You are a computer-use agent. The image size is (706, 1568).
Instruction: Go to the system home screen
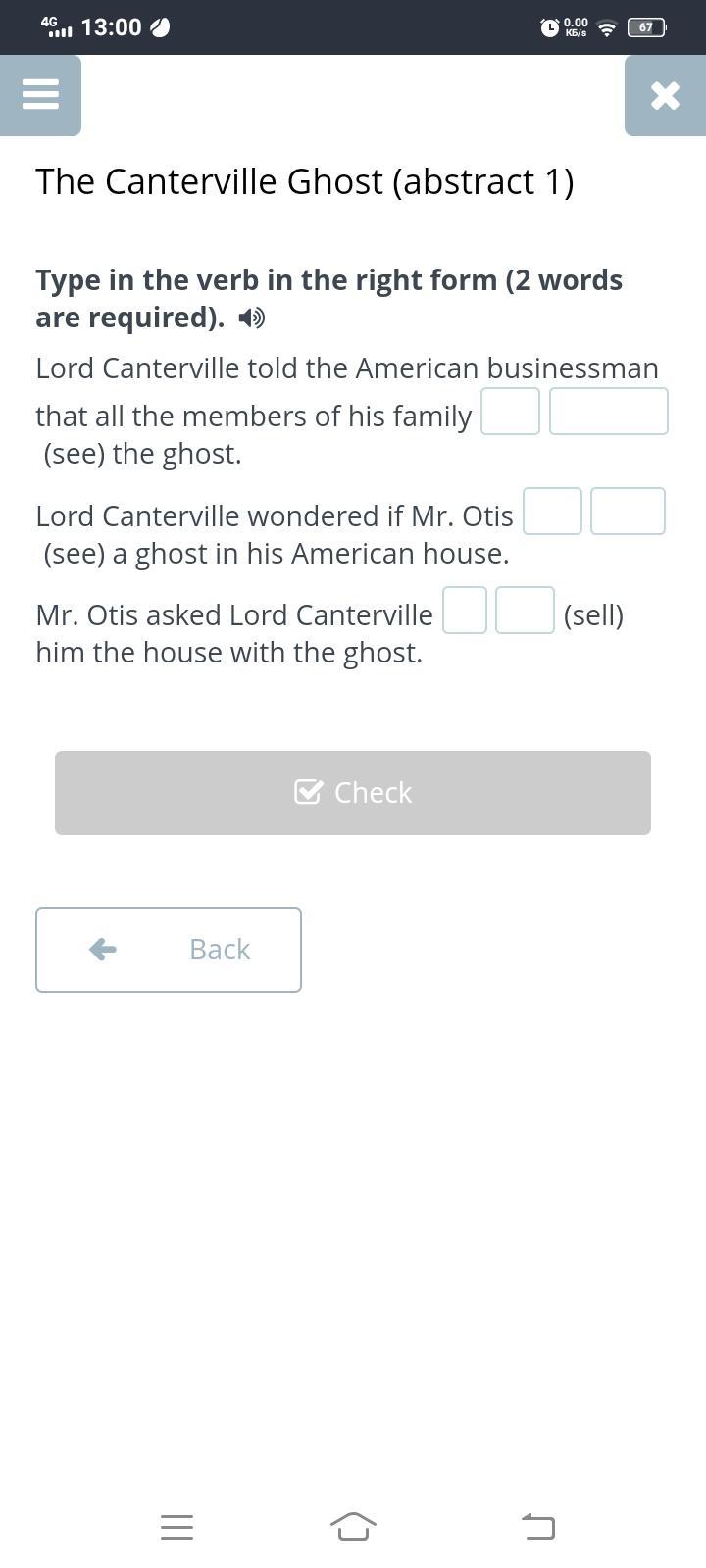[x=353, y=1526]
